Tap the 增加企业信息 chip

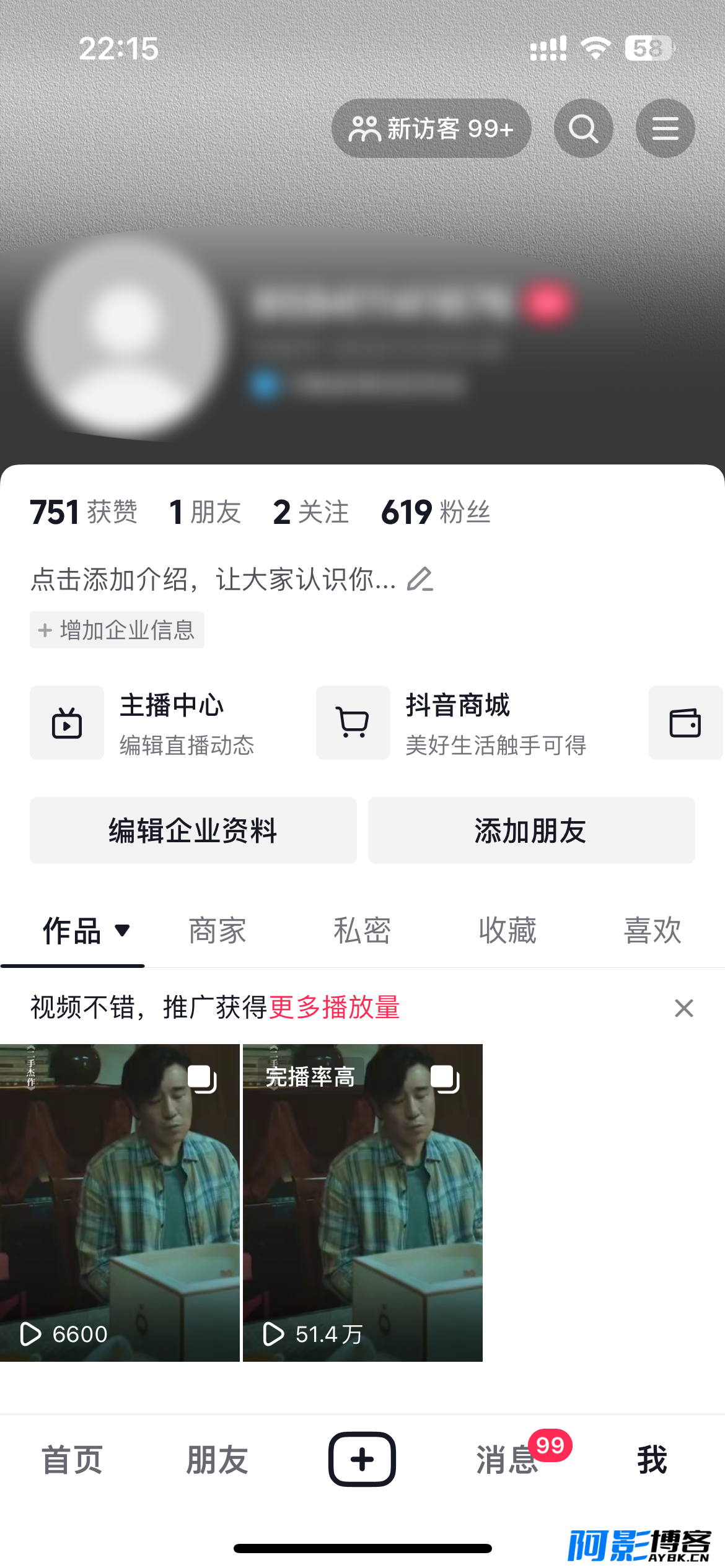click(117, 630)
